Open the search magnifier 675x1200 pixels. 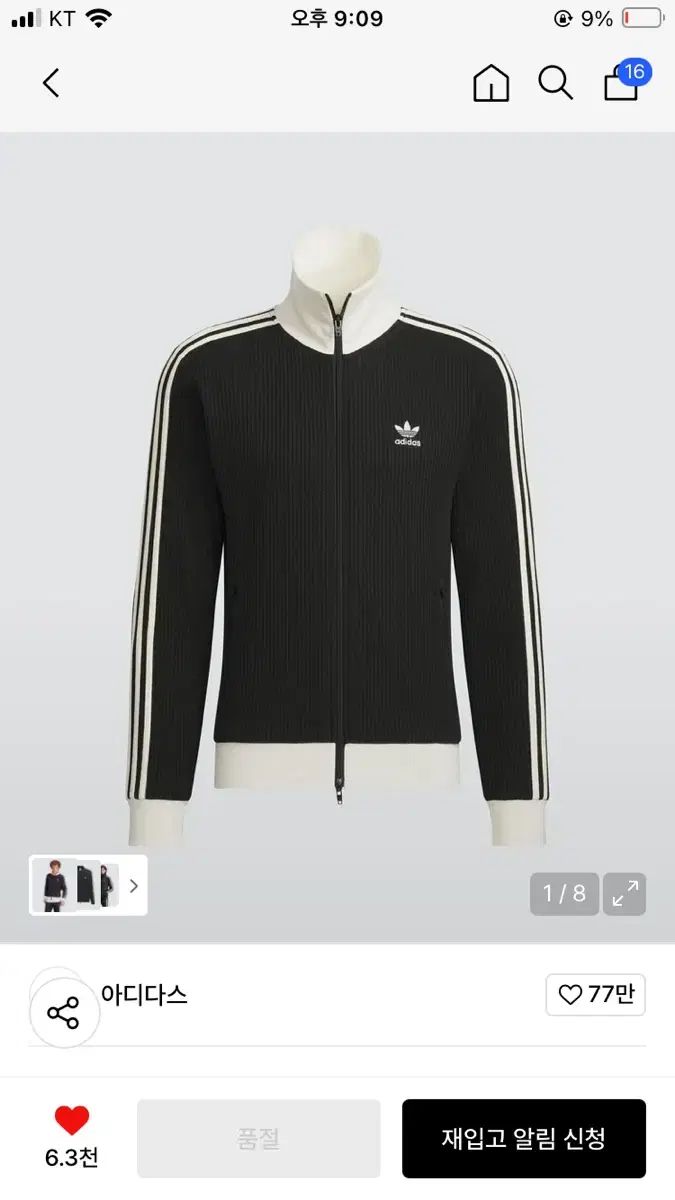click(x=555, y=83)
